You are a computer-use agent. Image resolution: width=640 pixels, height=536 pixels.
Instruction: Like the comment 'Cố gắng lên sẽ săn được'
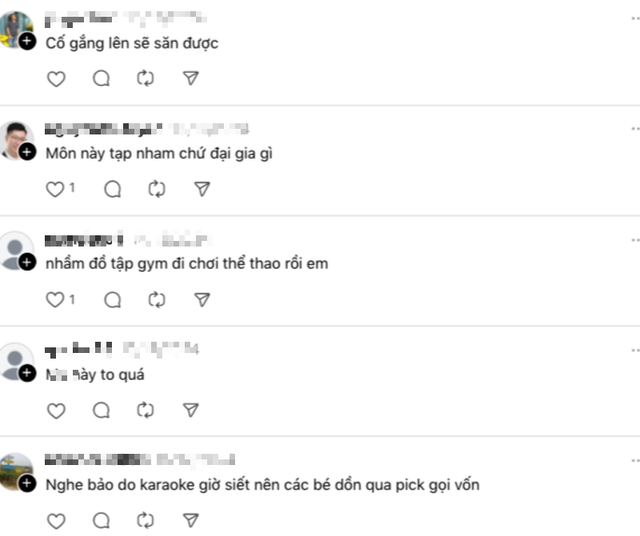pyautogui.click(x=57, y=78)
